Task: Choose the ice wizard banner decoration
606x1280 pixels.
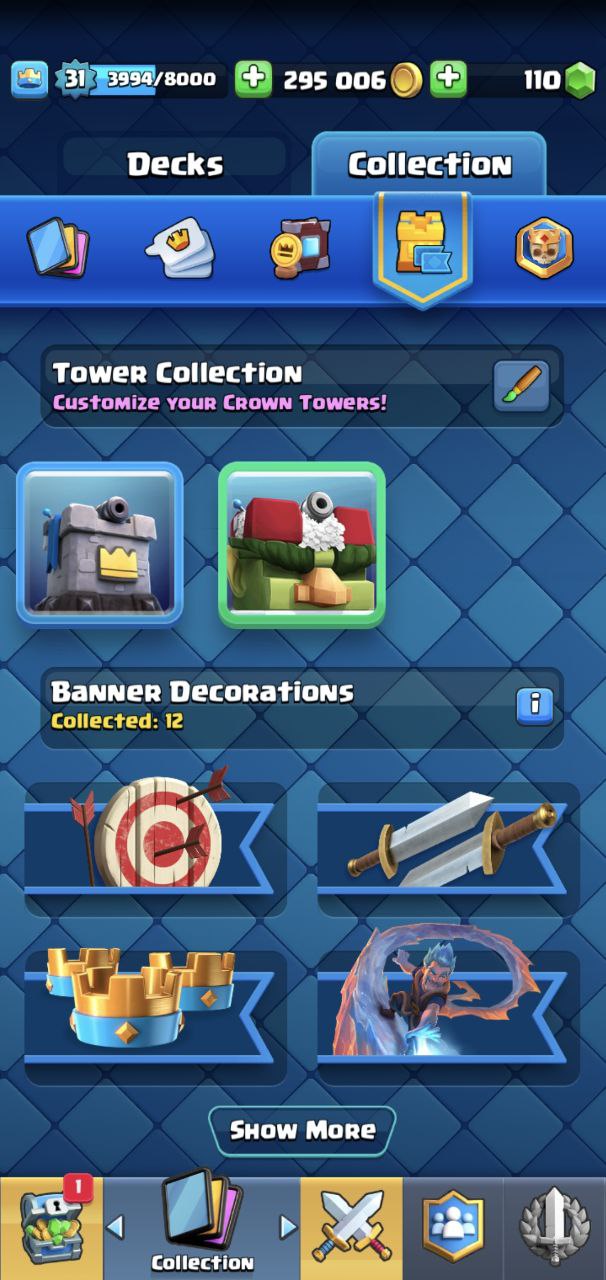Action: 448,1005
